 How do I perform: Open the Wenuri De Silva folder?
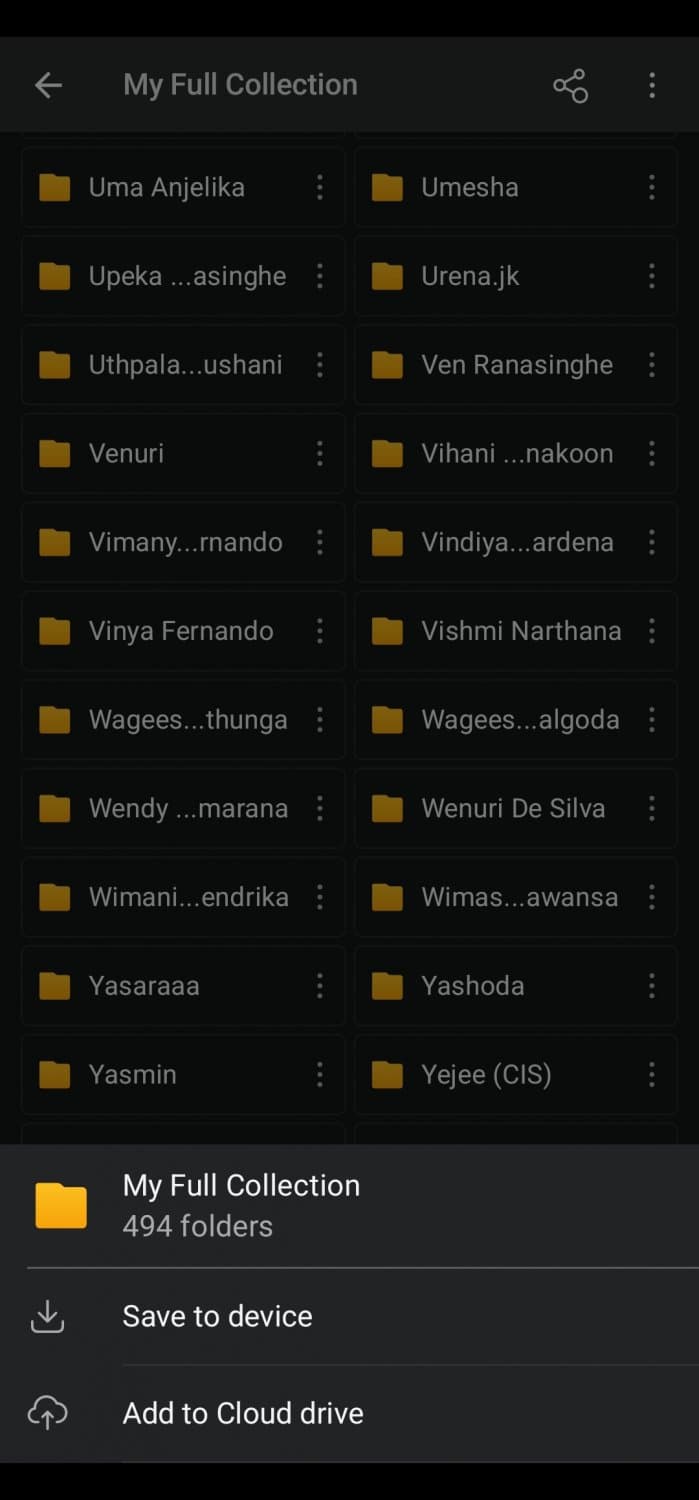coord(512,808)
